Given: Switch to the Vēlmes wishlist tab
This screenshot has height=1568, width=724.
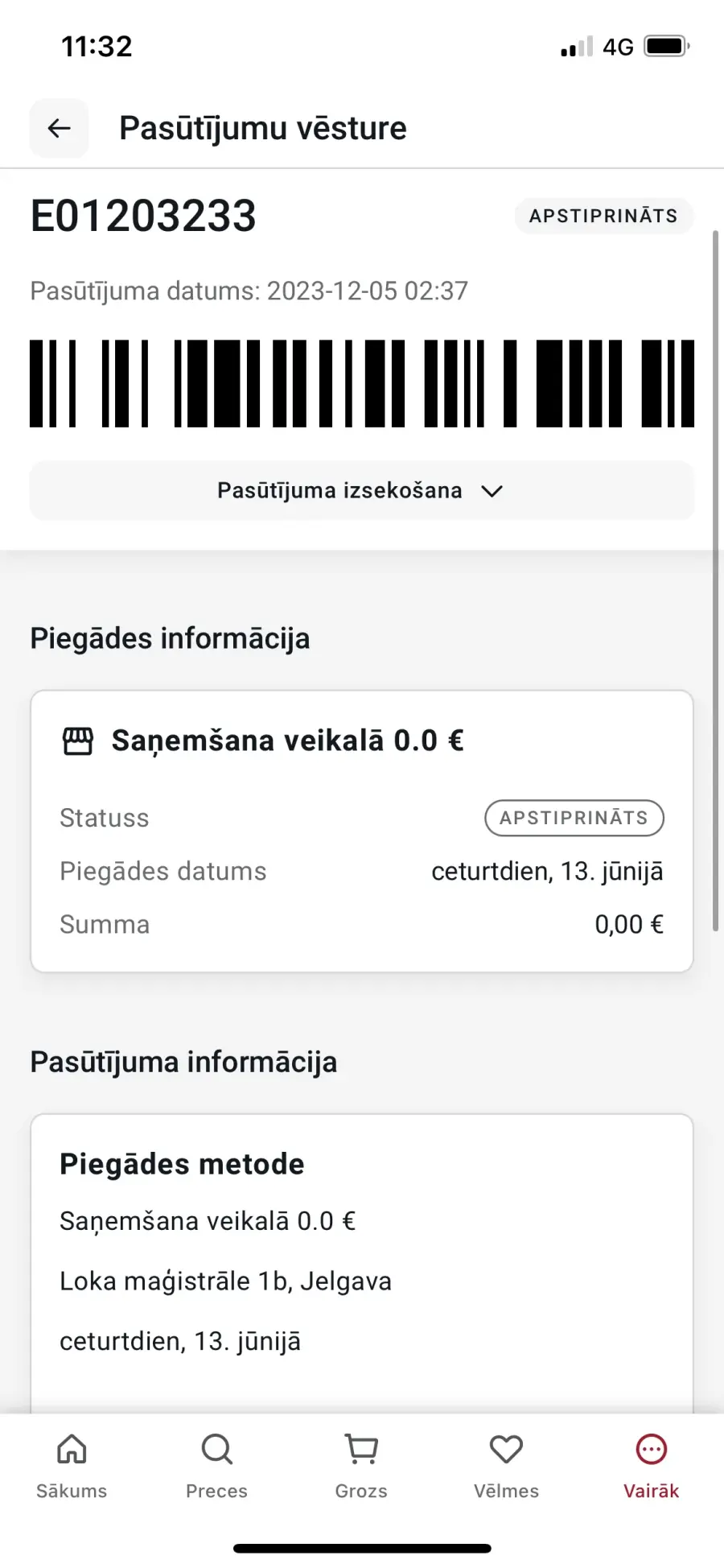Looking at the screenshot, I should pyautogui.click(x=506, y=1466).
